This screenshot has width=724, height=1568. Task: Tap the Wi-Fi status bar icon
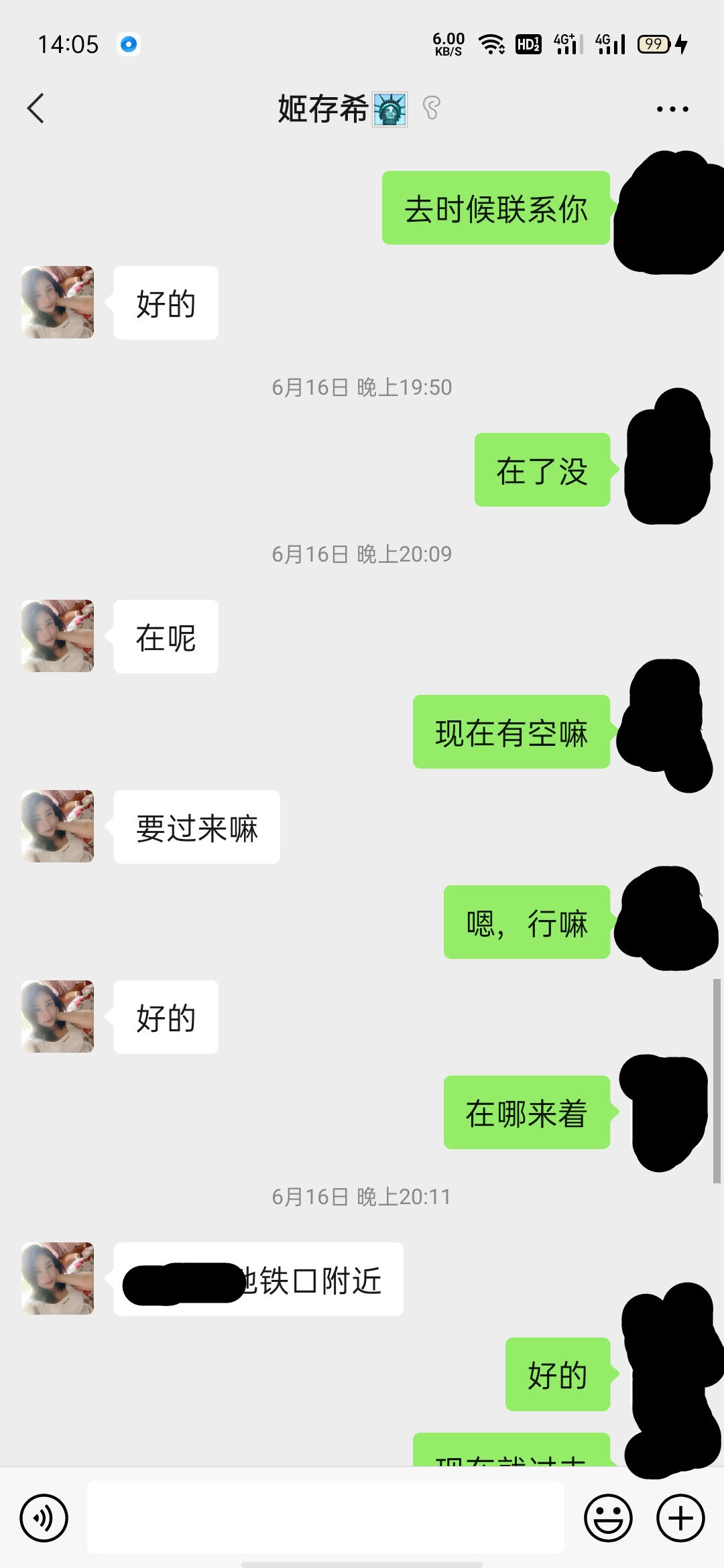pyautogui.click(x=491, y=43)
